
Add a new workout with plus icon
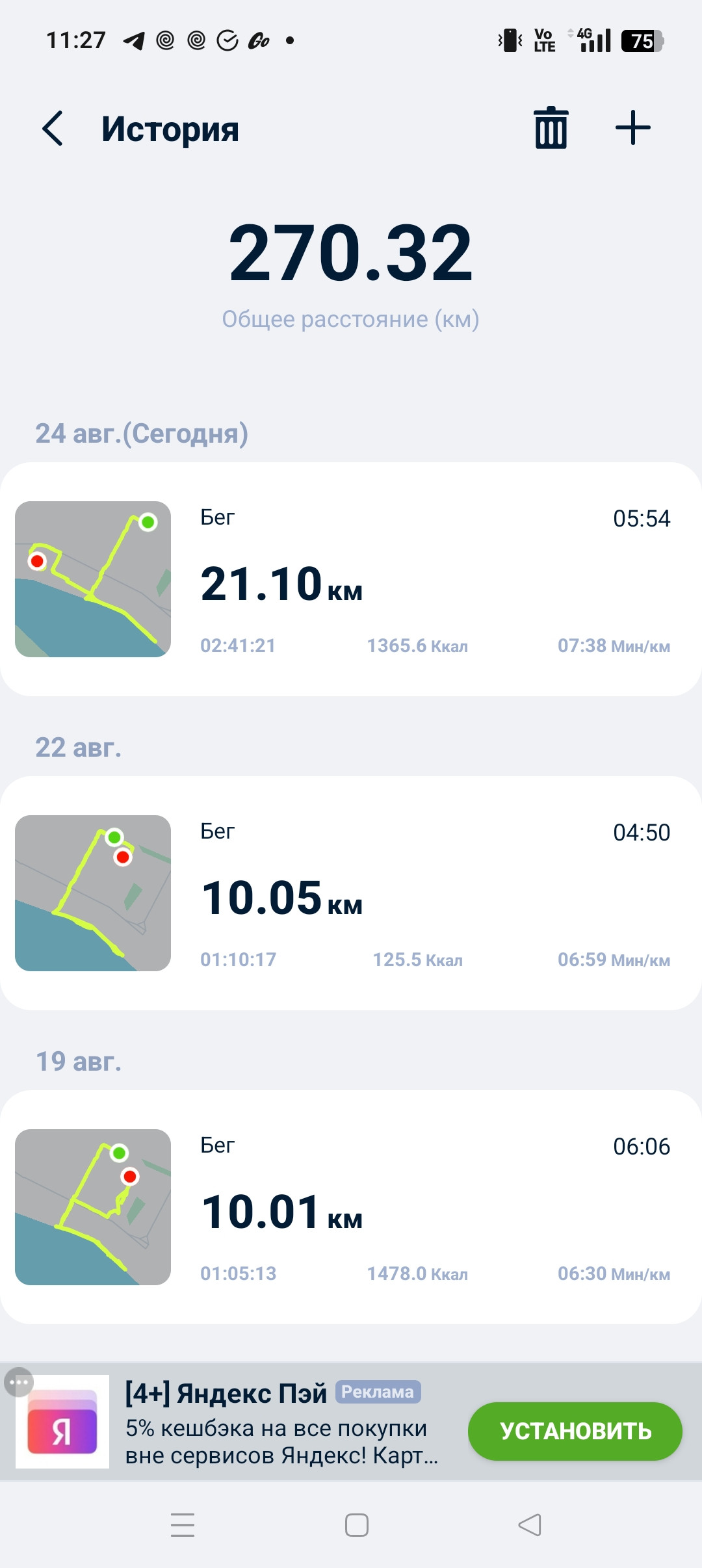point(632,127)
